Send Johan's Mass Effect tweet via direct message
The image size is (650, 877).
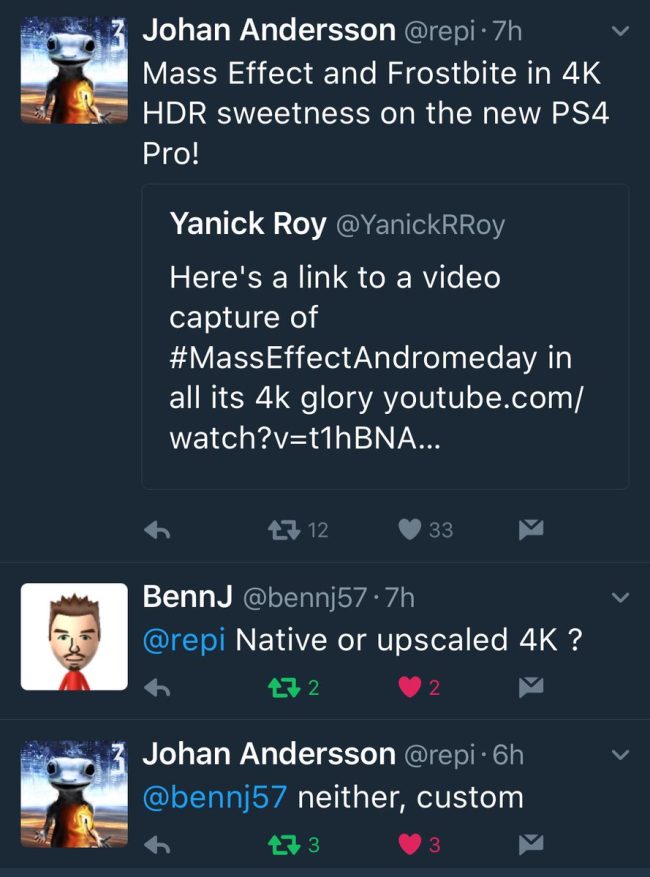pyautogui.click(x=531, y=529)
